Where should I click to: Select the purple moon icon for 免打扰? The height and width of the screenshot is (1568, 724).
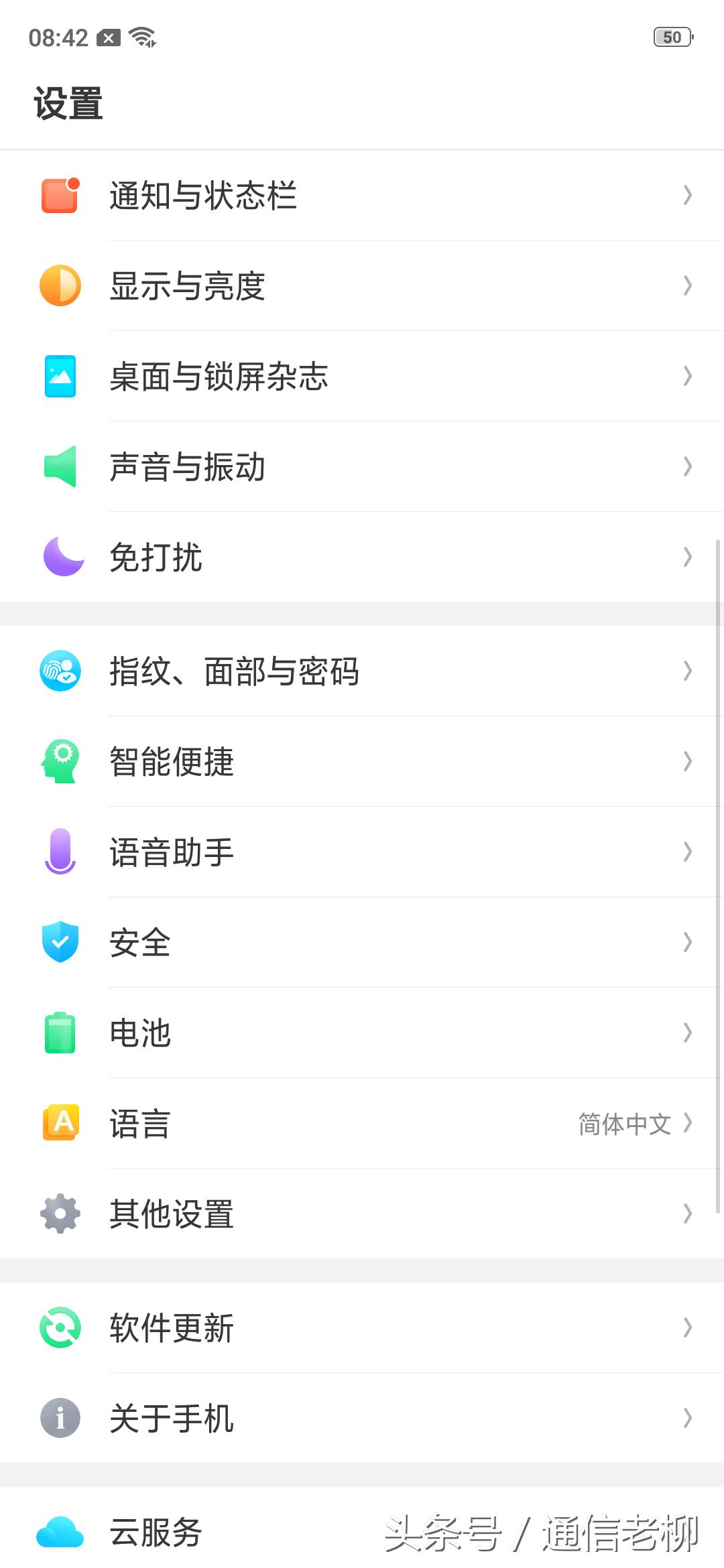pos(60,557)
